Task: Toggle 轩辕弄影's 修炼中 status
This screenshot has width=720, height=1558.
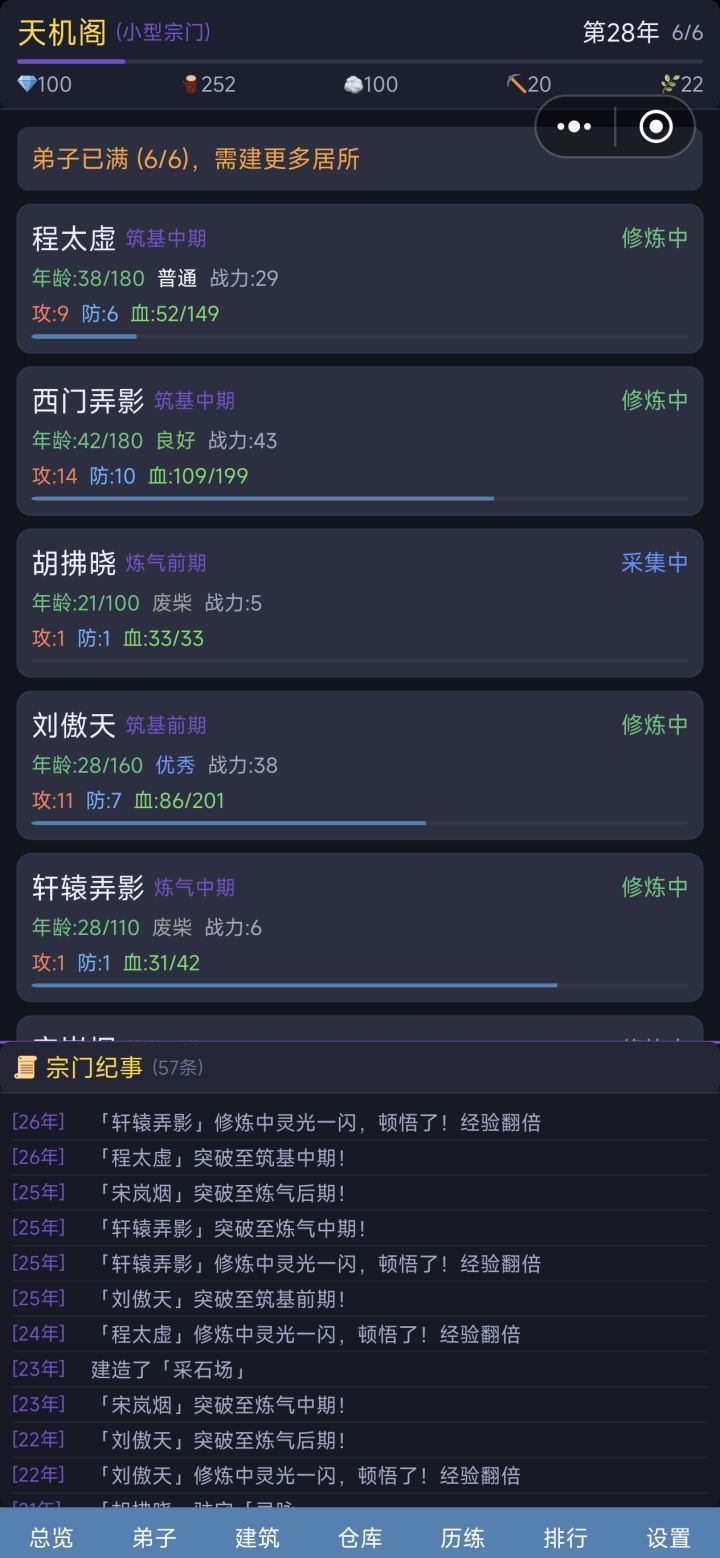Action: coord(655,886)
